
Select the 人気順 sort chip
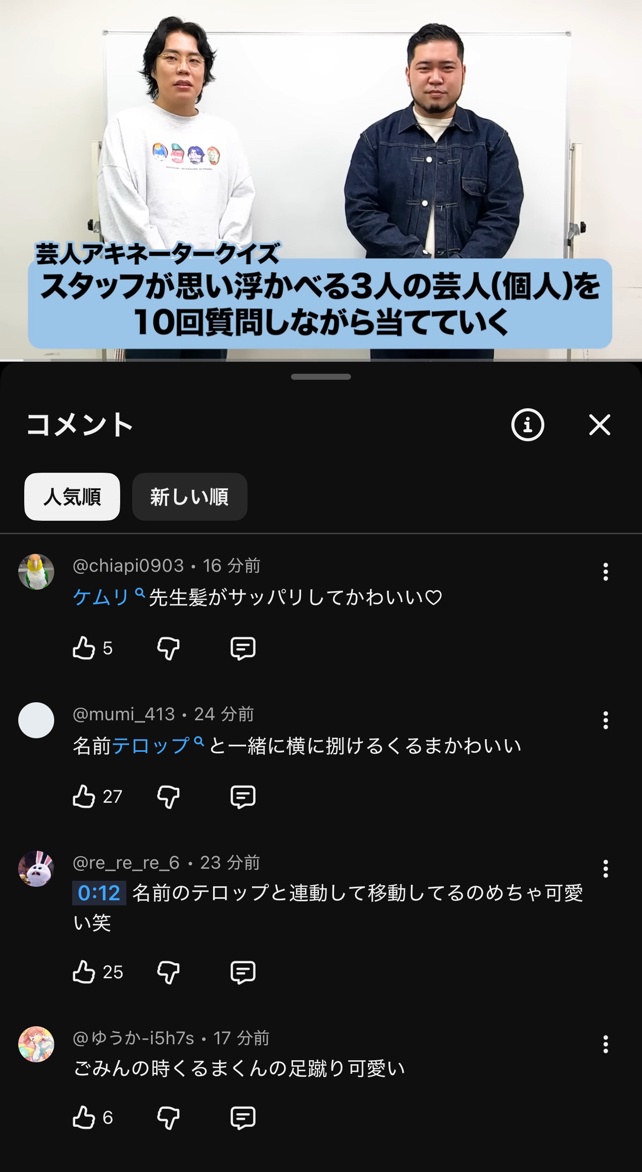(72, 496)
